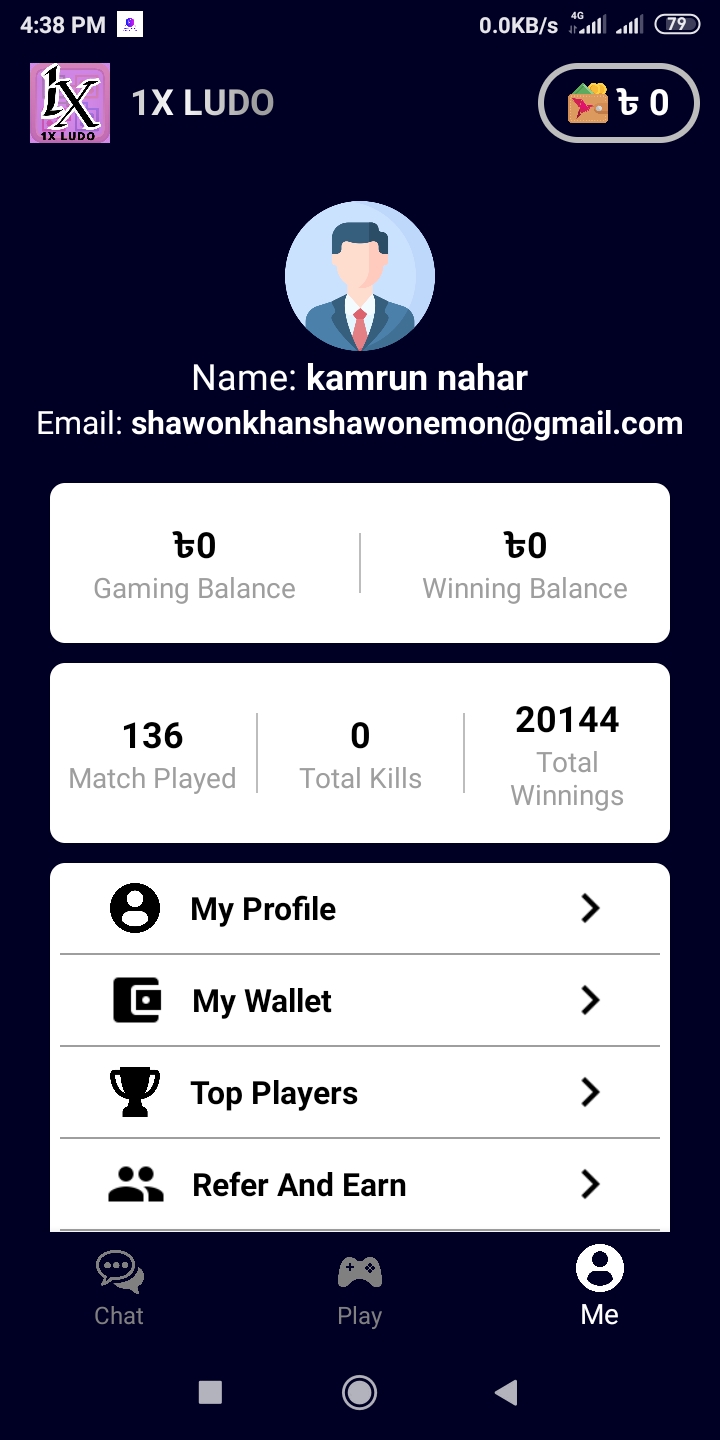Tap the system back button
720x1440 pixels.
point(507,1392)
